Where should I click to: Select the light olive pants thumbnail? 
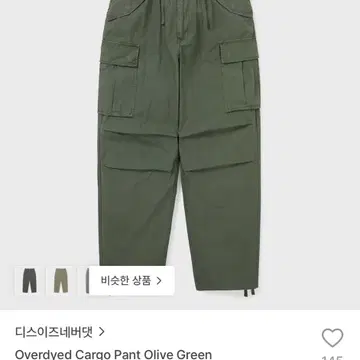point(61,281)
